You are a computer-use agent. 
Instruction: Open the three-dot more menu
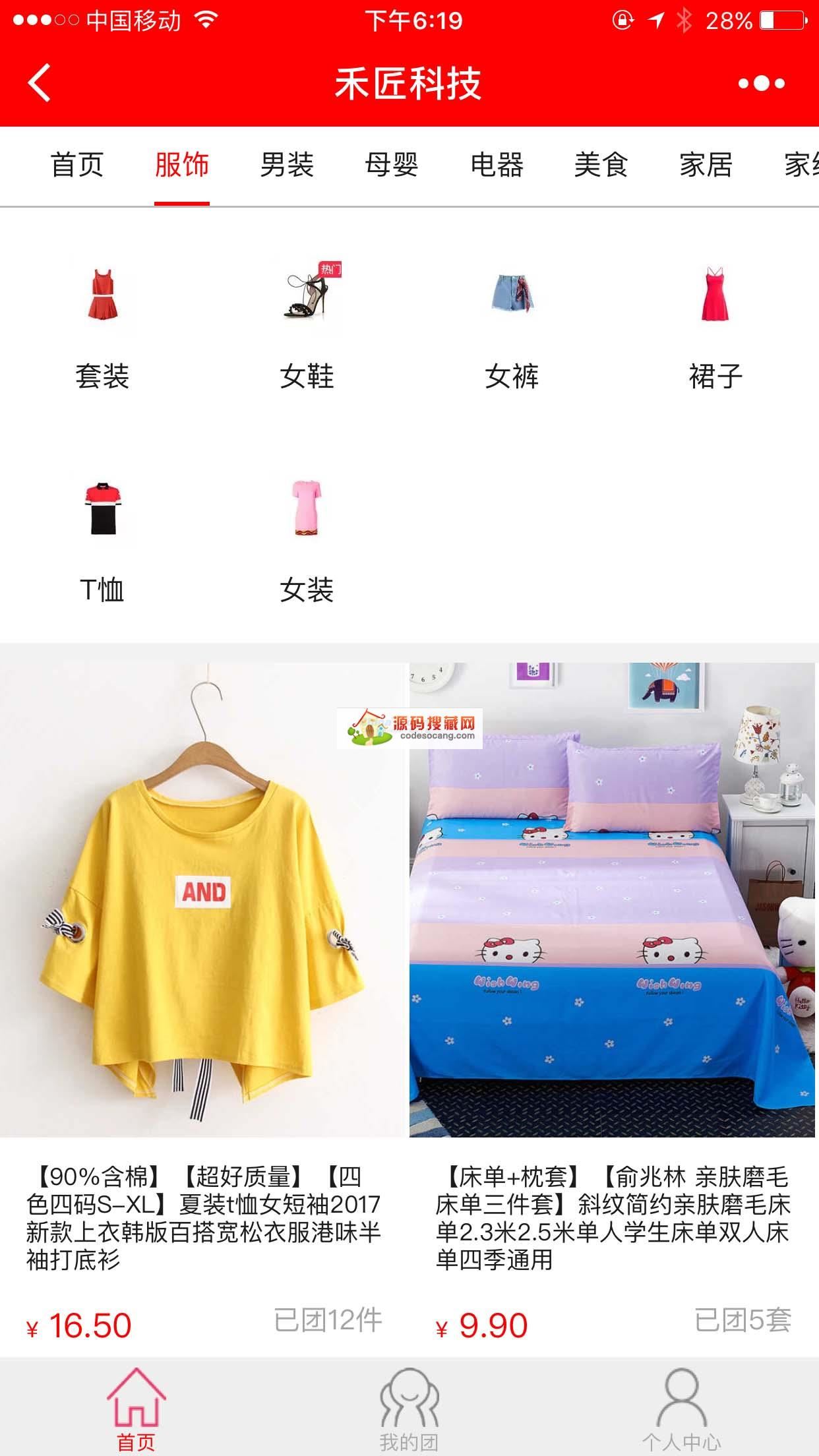(x=761, y=84)
